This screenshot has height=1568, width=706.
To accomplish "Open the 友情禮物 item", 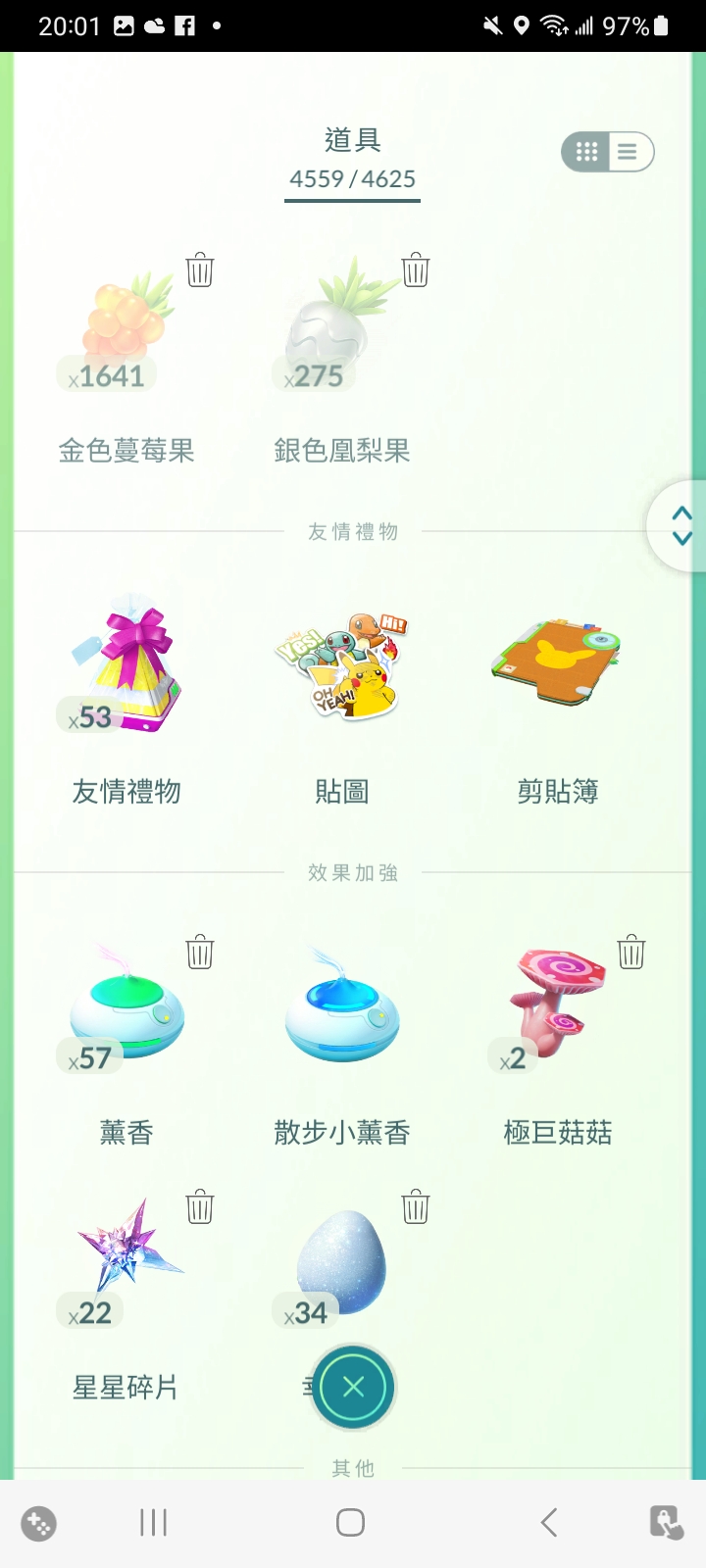I will point(126,666).
